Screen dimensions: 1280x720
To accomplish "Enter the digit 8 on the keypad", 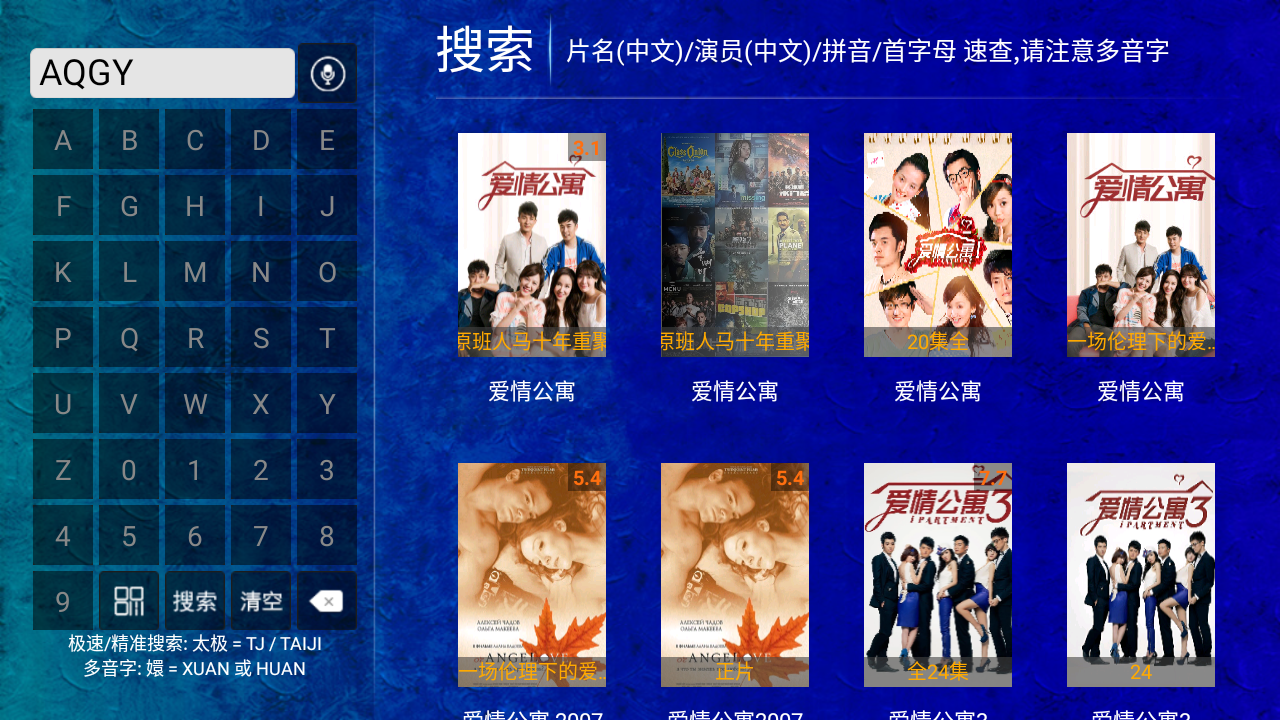I will [x=326, y=536].
